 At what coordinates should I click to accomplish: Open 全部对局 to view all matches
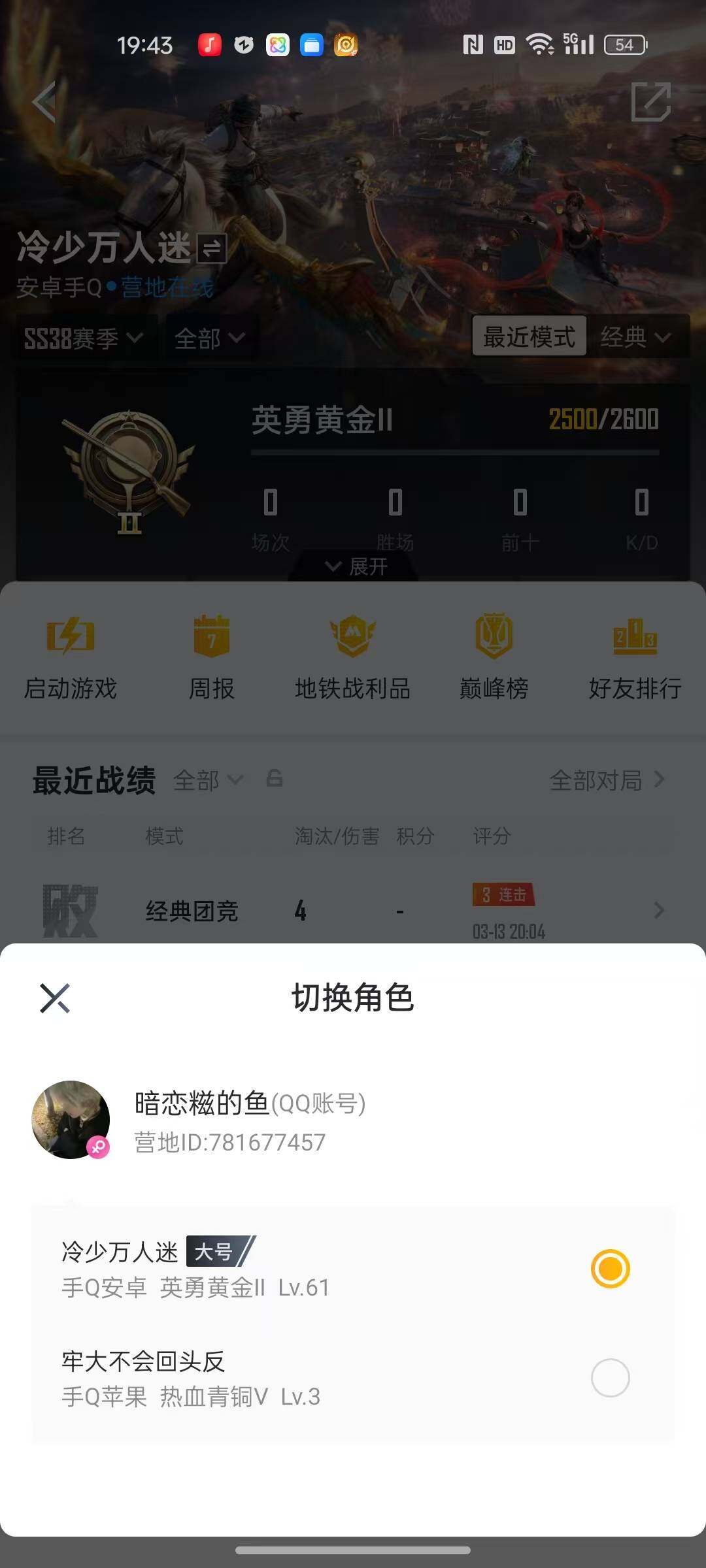point(599,779)
